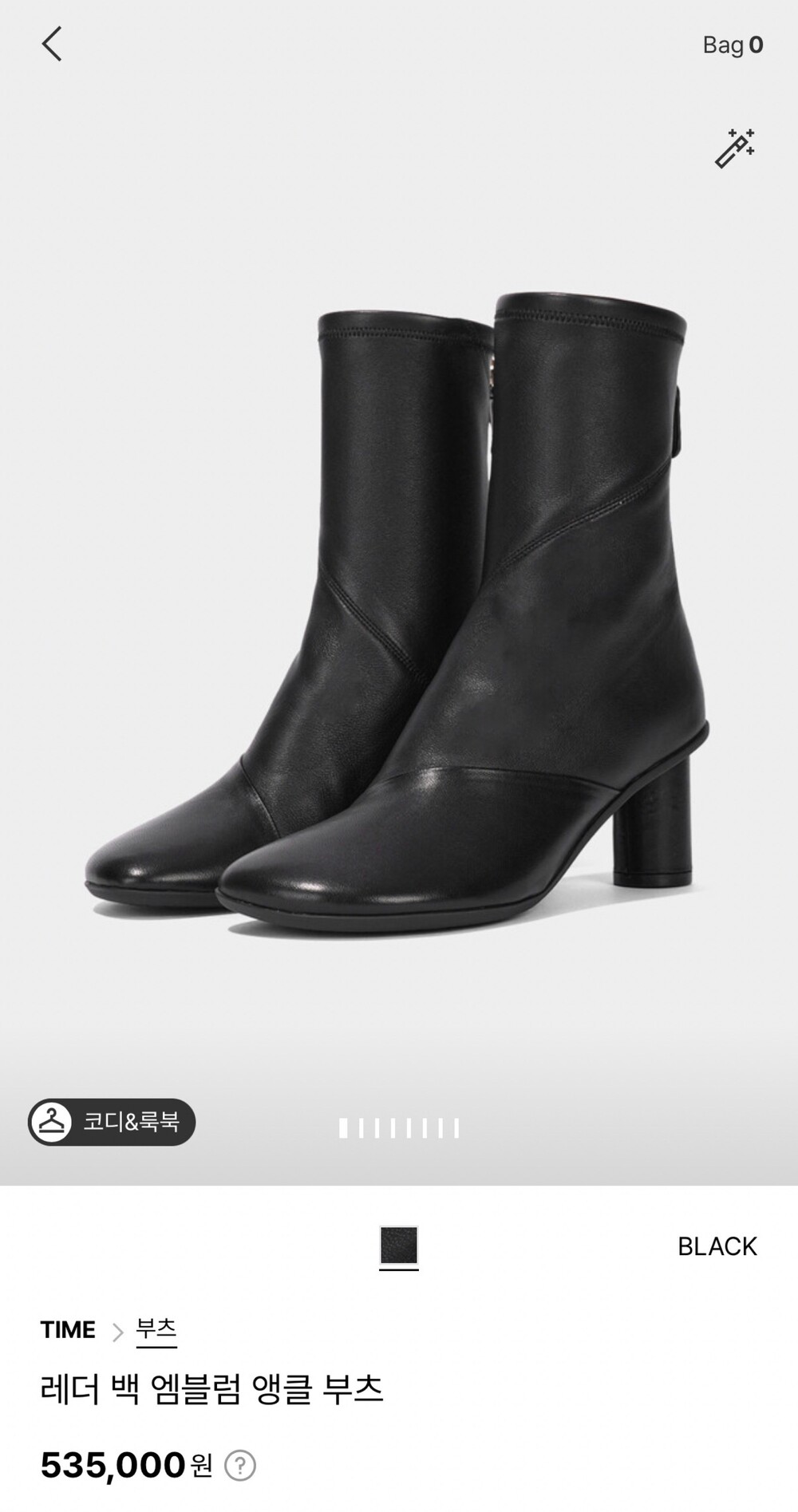This screenshot has width=798, height=1512.
Task: Go back using the top-left arrow
Action: tap(52, 44)
